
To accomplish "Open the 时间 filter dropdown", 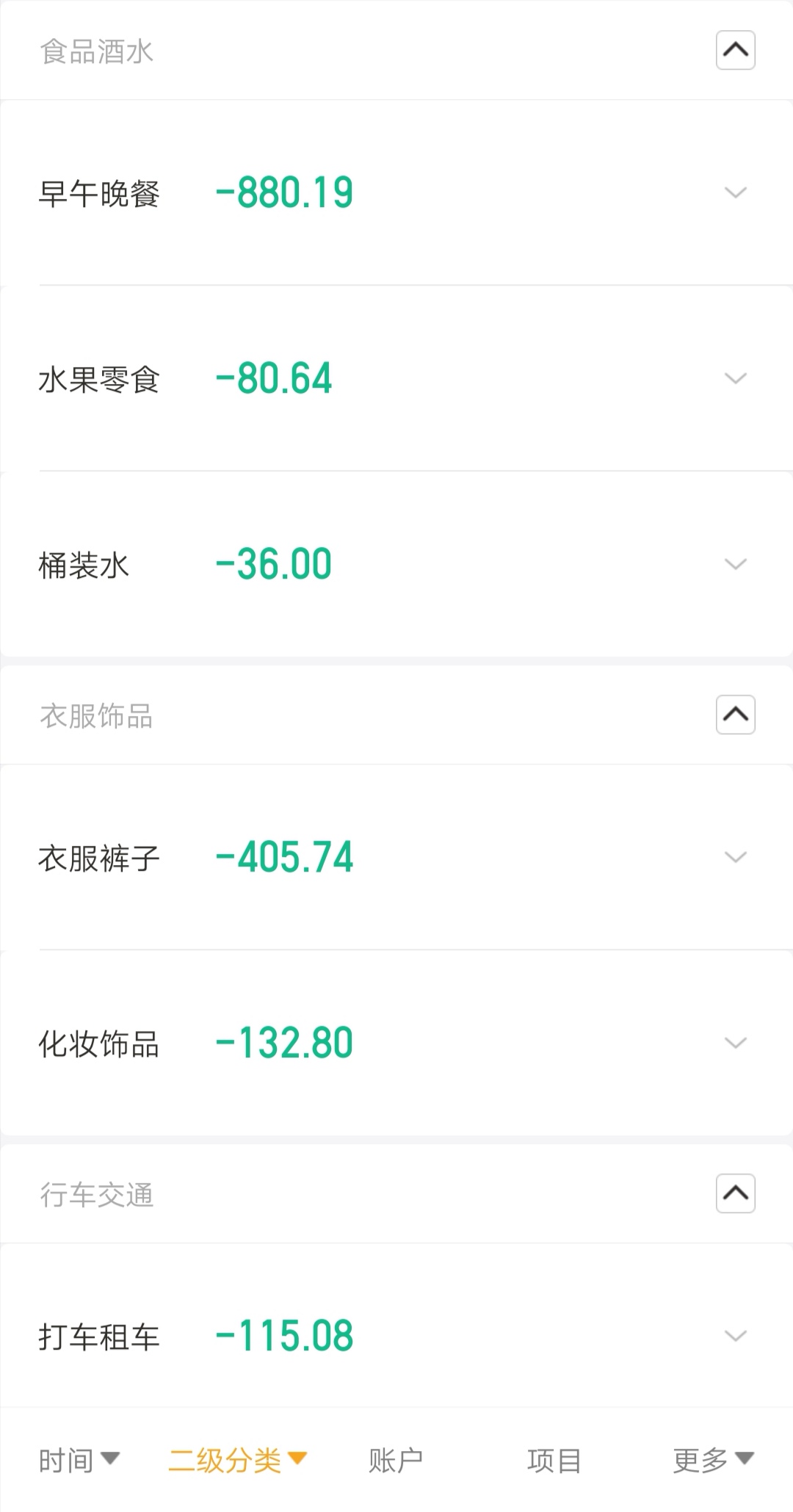I will (x=76, y=1460).
